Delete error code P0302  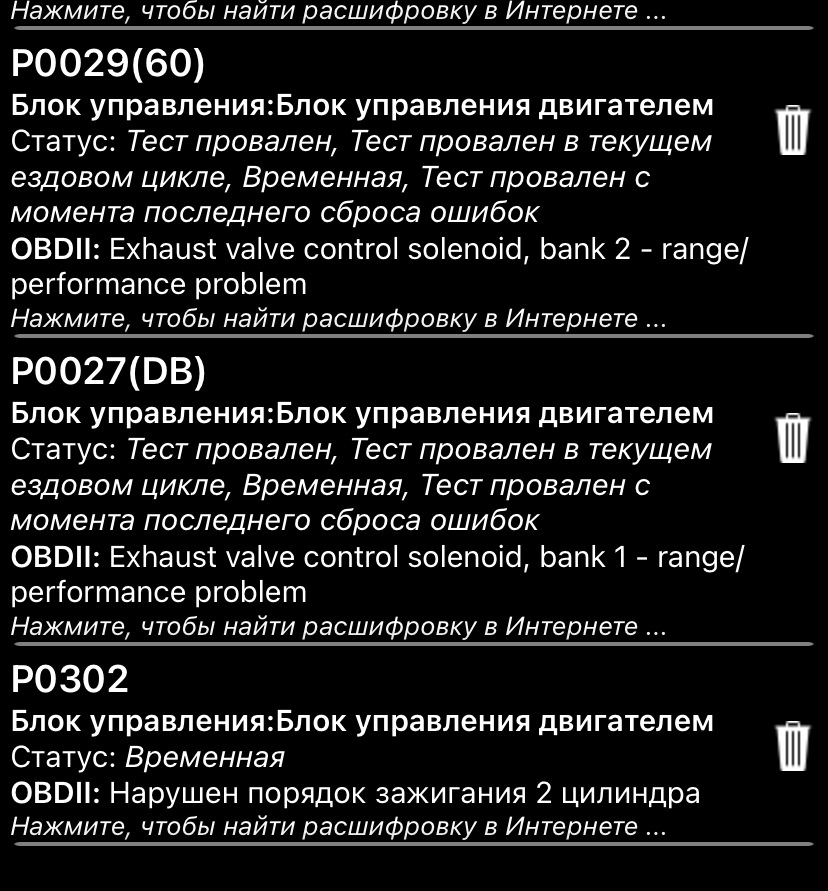click(x=792, y=746)
